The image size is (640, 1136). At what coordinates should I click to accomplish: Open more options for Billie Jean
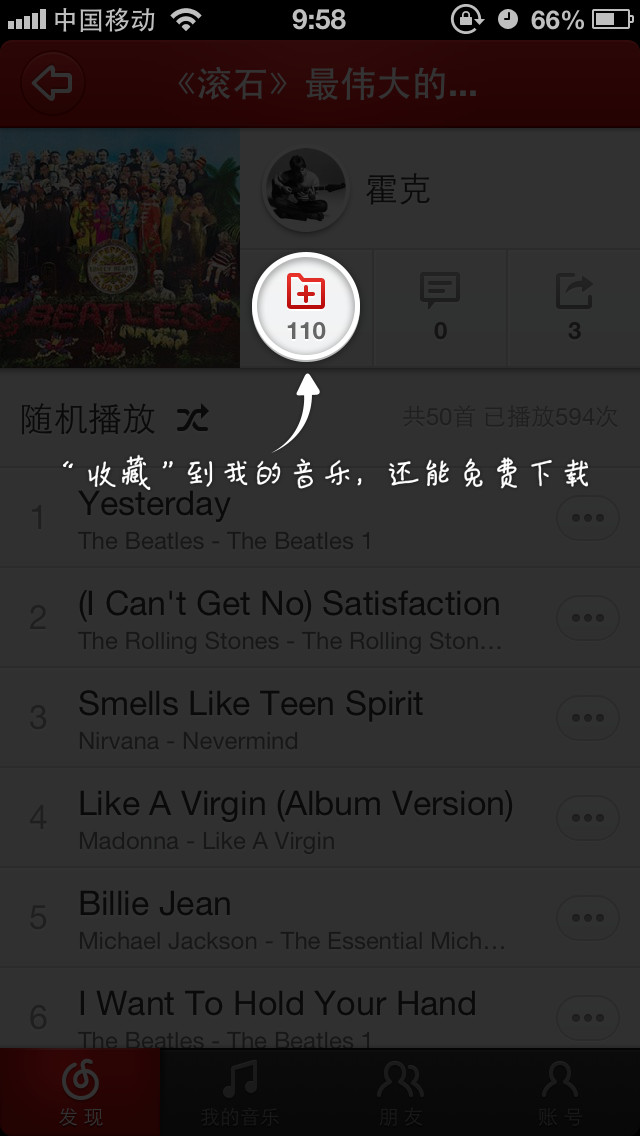point(587,918)
